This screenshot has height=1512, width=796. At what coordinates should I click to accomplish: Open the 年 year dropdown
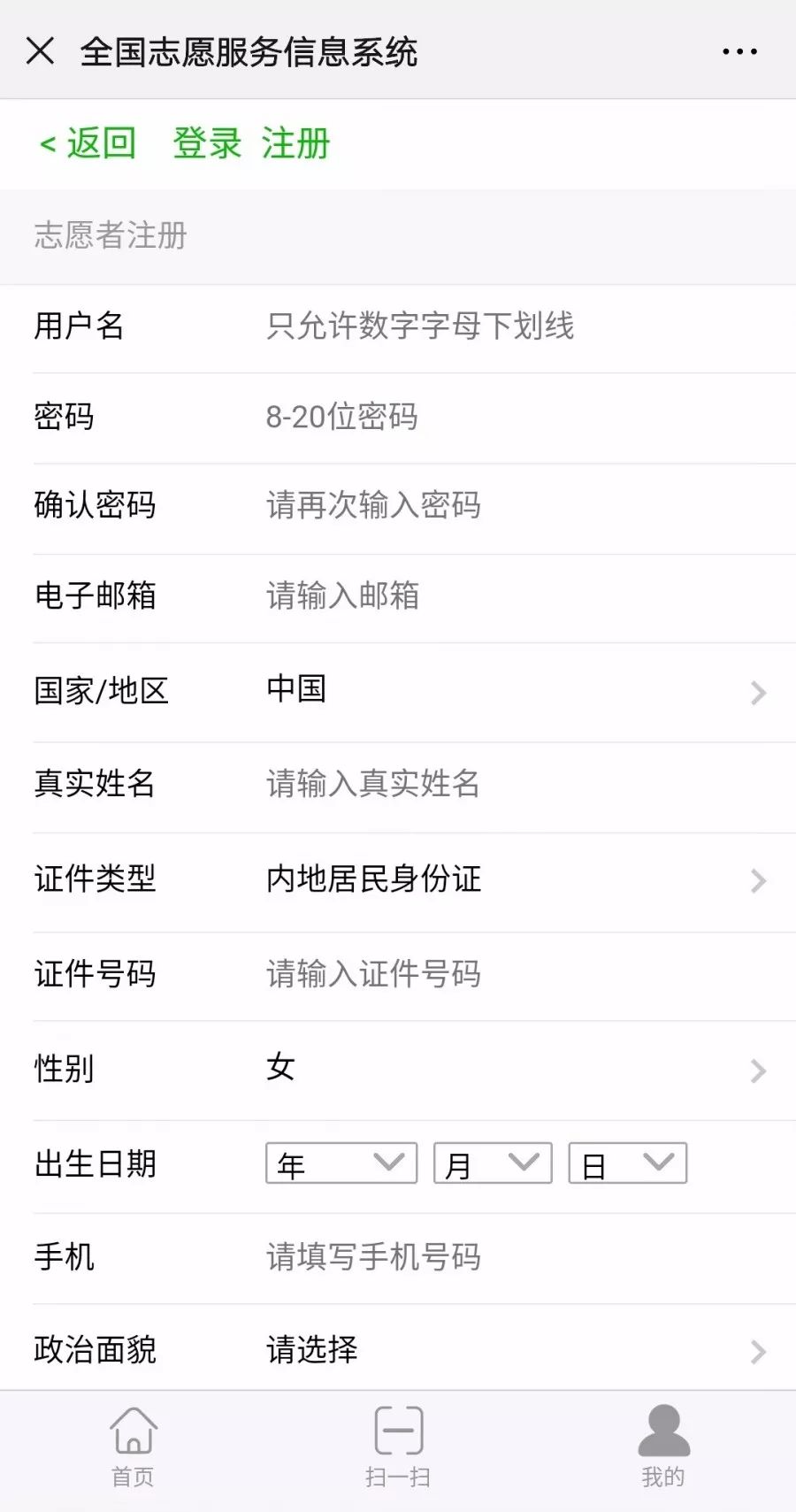coord(341,1163)
